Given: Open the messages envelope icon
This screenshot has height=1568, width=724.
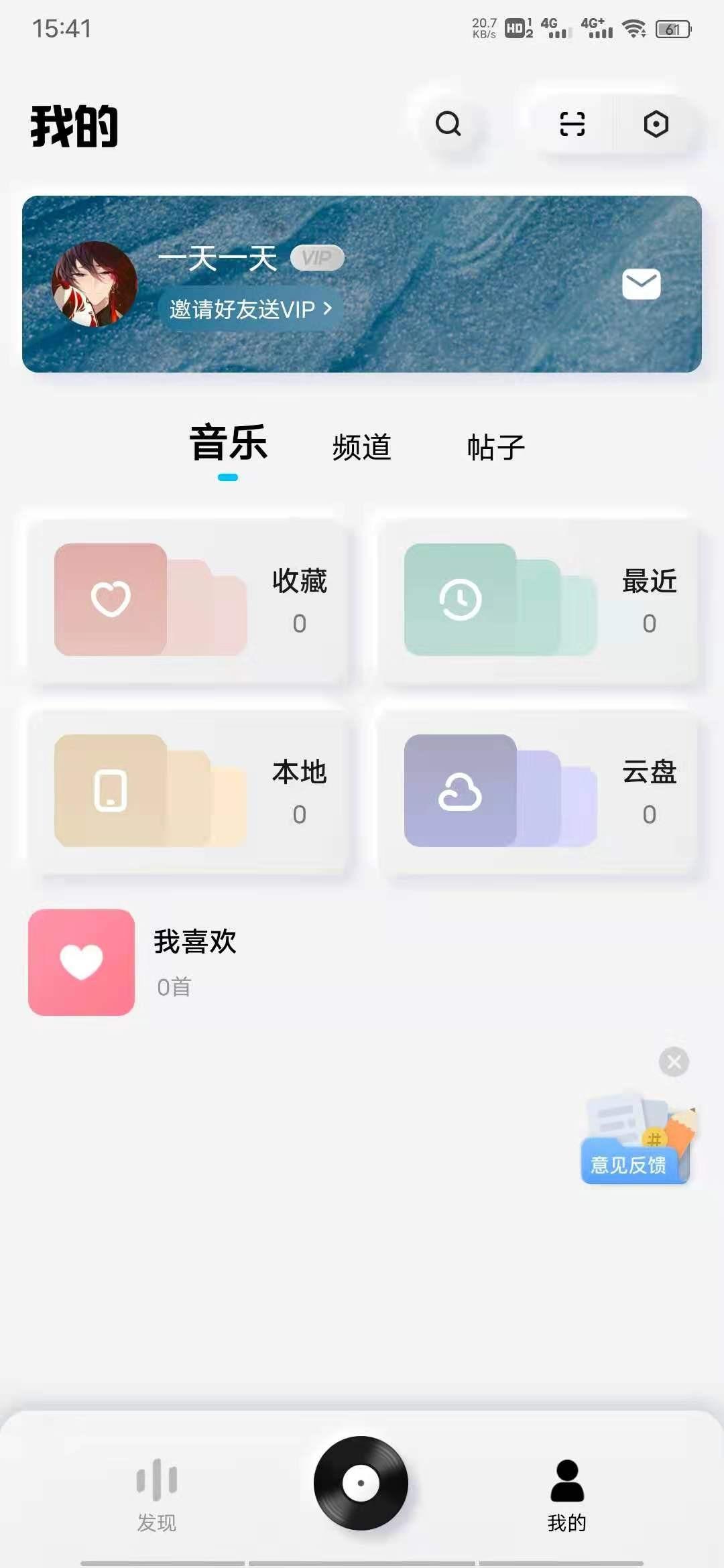Looking at the screenshot, I should [641, 284].
